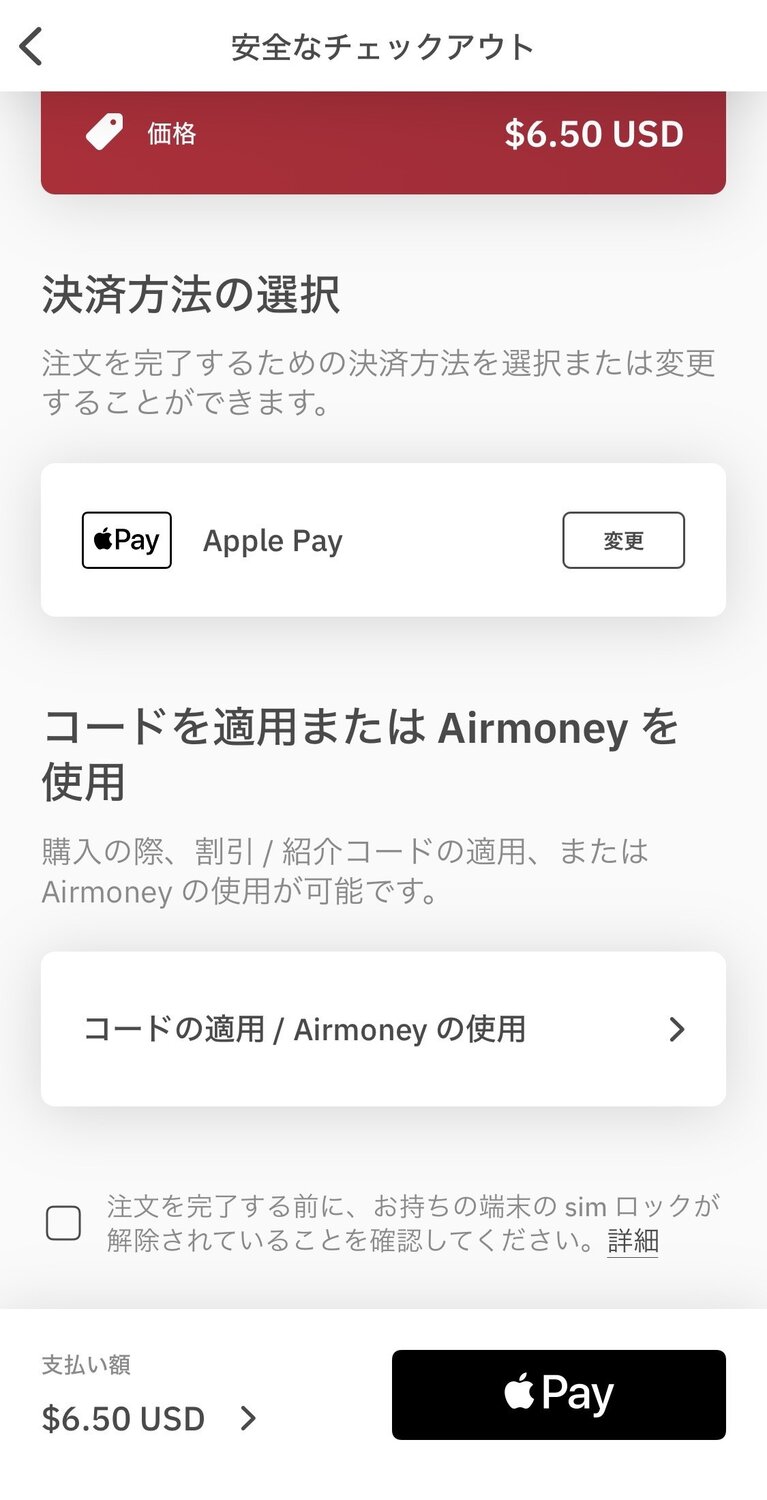Click the 安全なチェックアウト page title
The height and width of the screenshot is (1500, 767).
[383, 45]
